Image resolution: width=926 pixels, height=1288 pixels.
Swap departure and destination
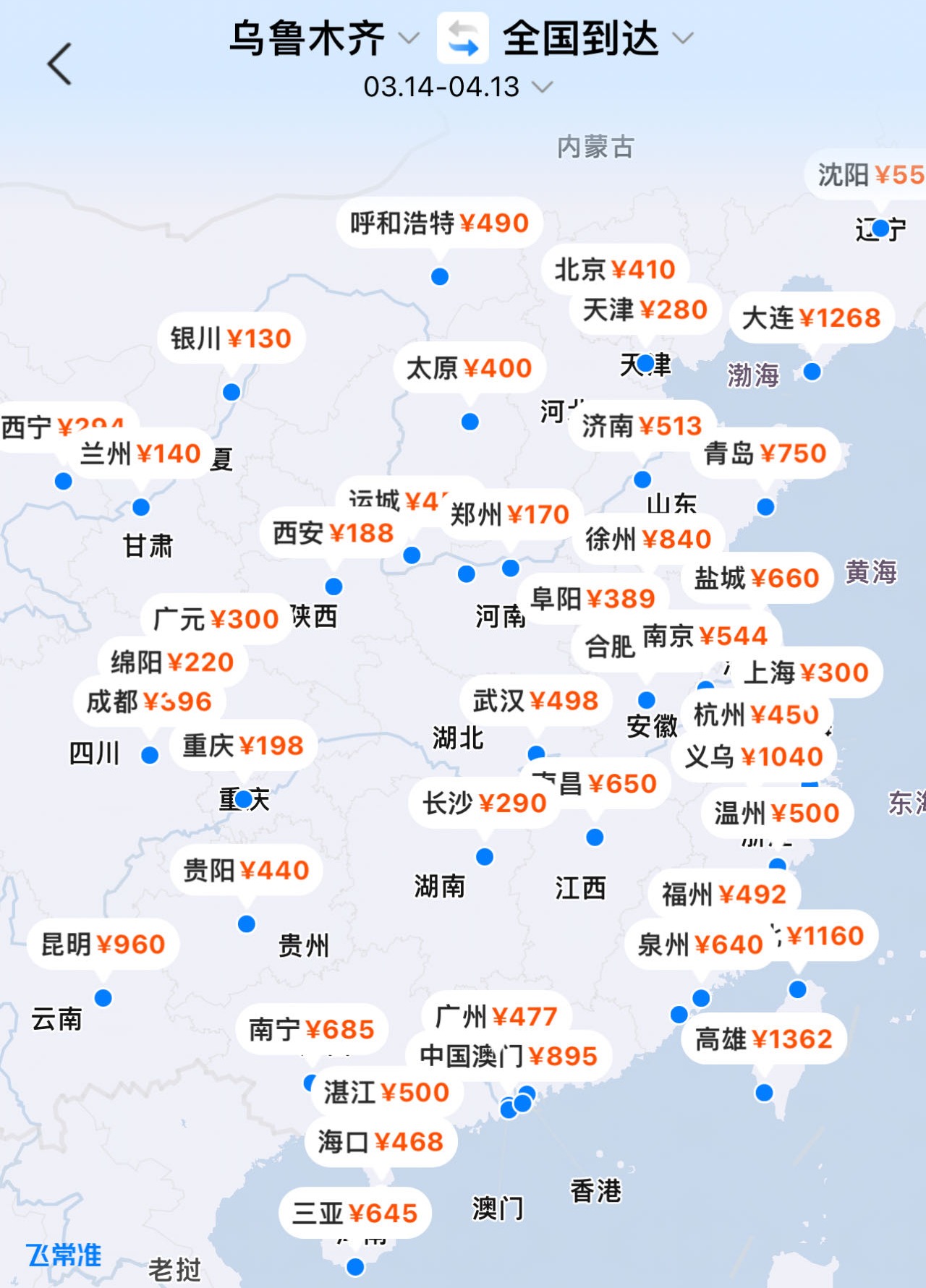[x=463, y=38]
